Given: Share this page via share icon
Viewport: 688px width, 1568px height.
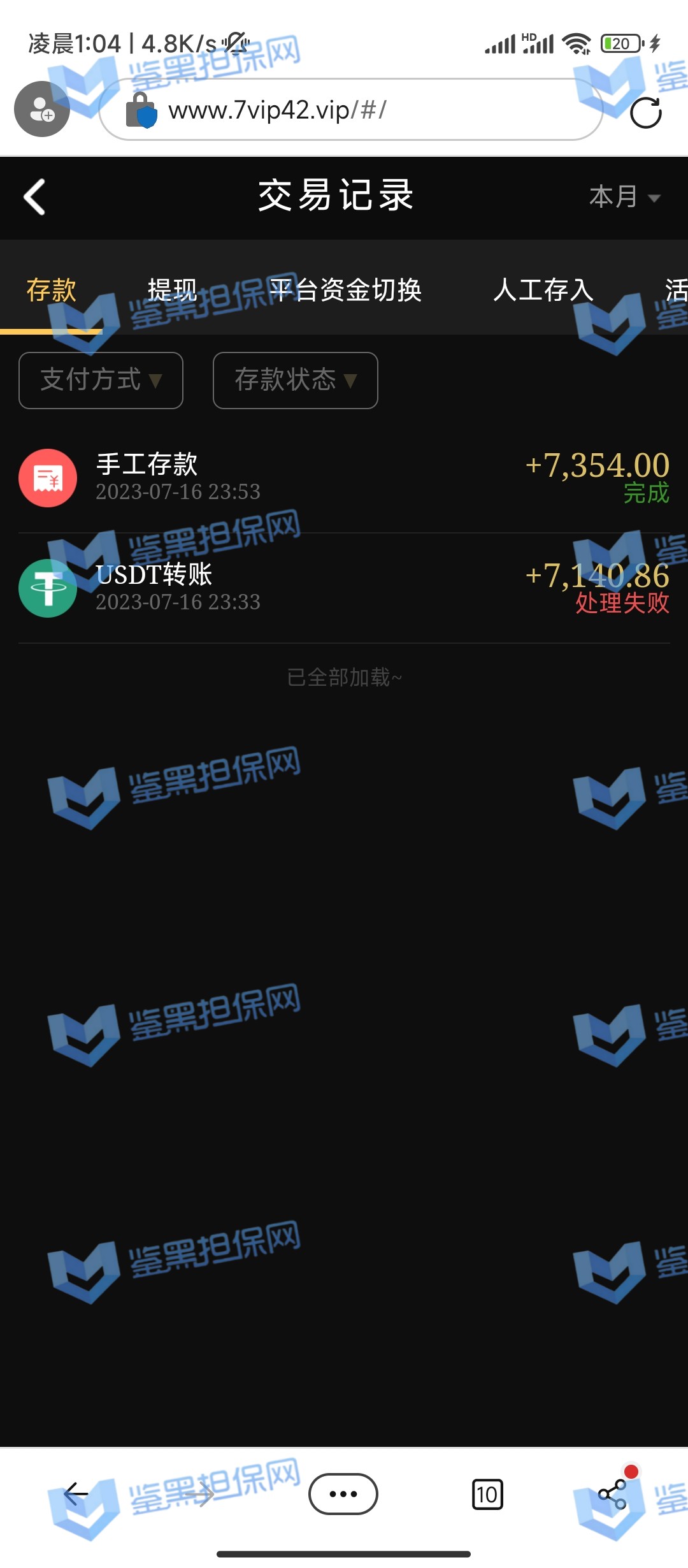Looking at the screenshot, I should click(x=613, y=1494).
